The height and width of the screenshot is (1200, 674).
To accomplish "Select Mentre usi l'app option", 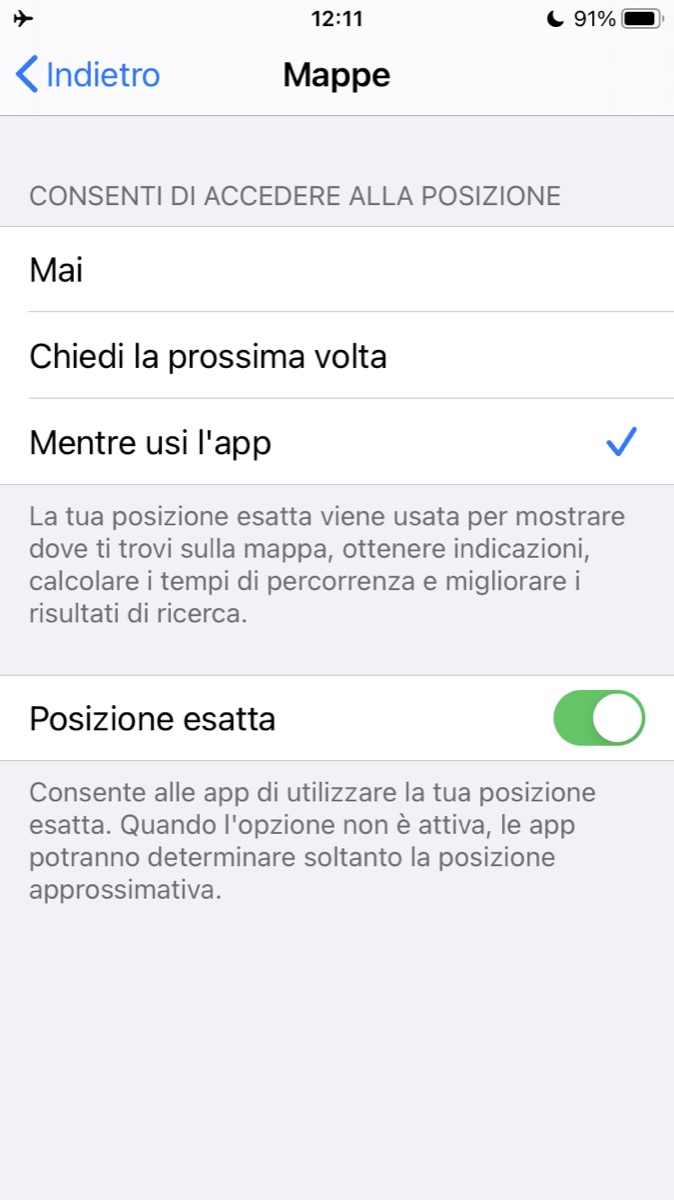I will click(x=336, y=442).
